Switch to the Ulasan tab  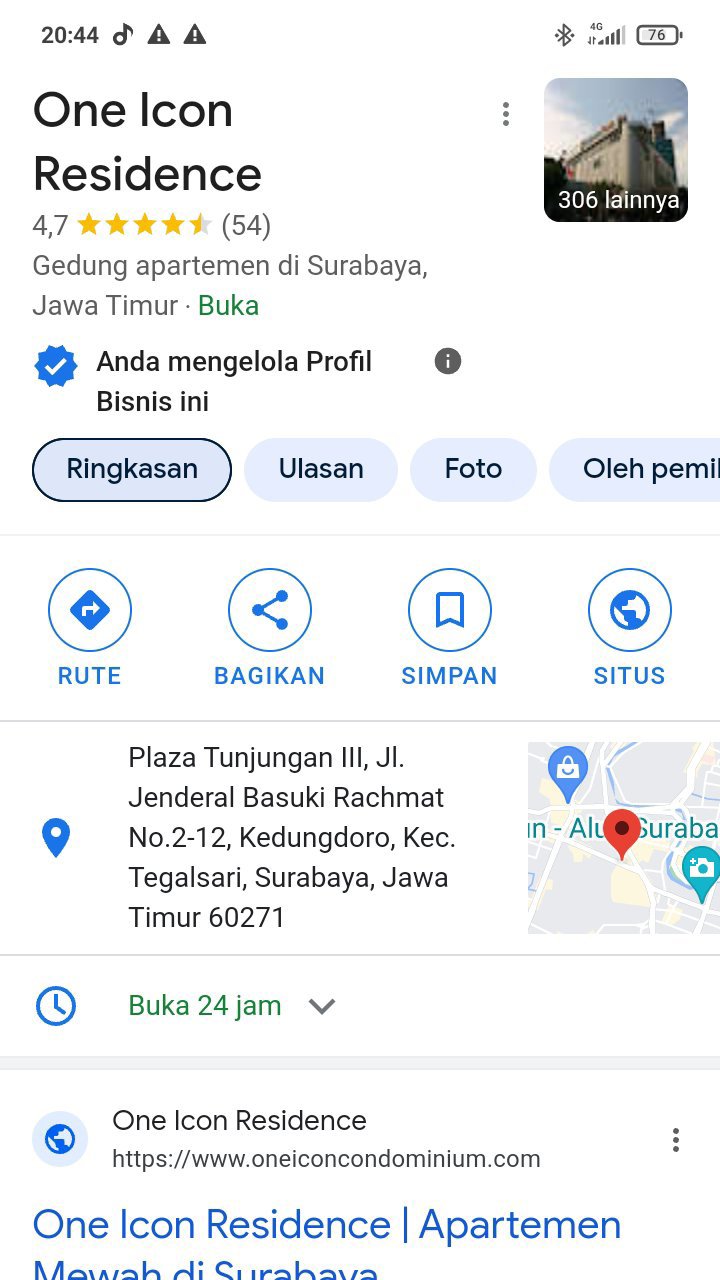pos(321,469)
